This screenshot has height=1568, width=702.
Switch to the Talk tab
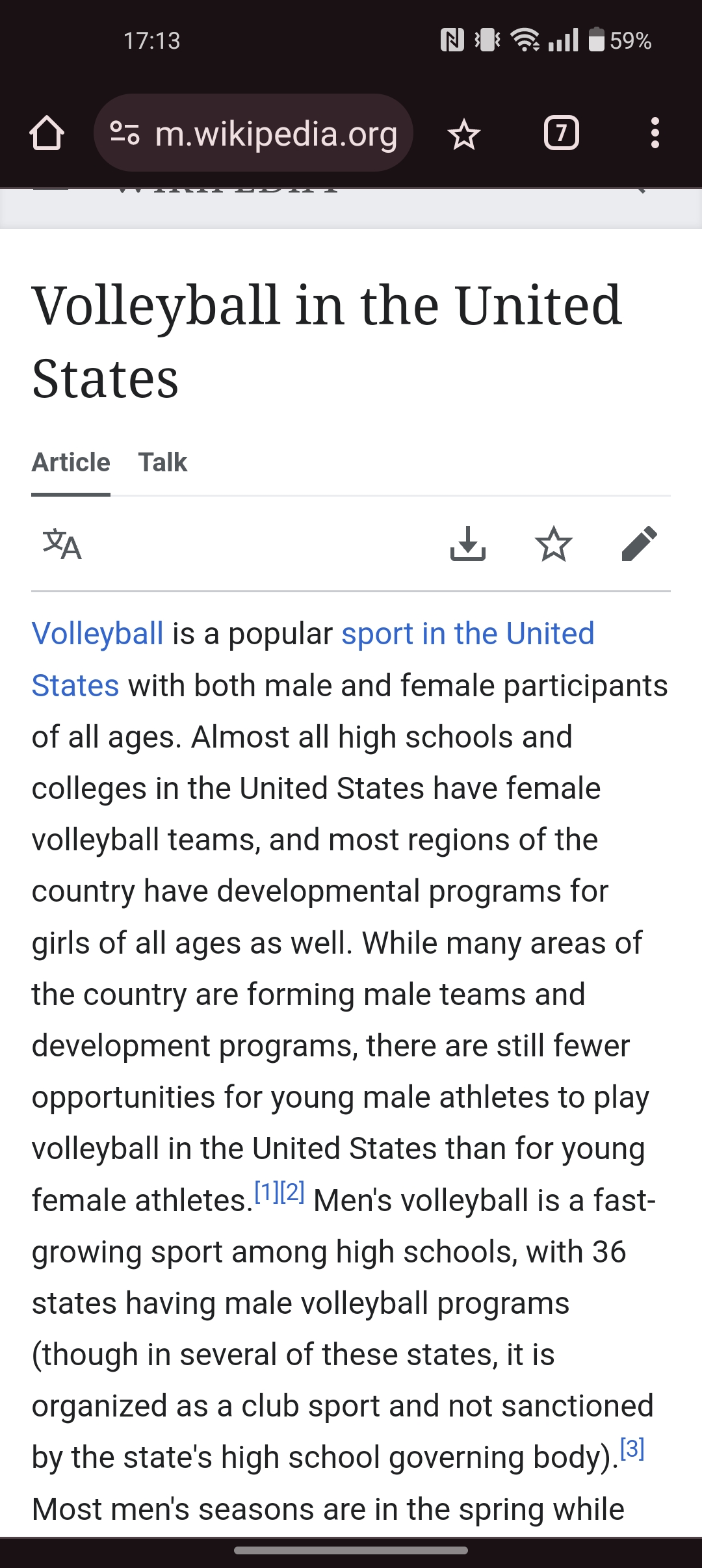coord(162,463)
